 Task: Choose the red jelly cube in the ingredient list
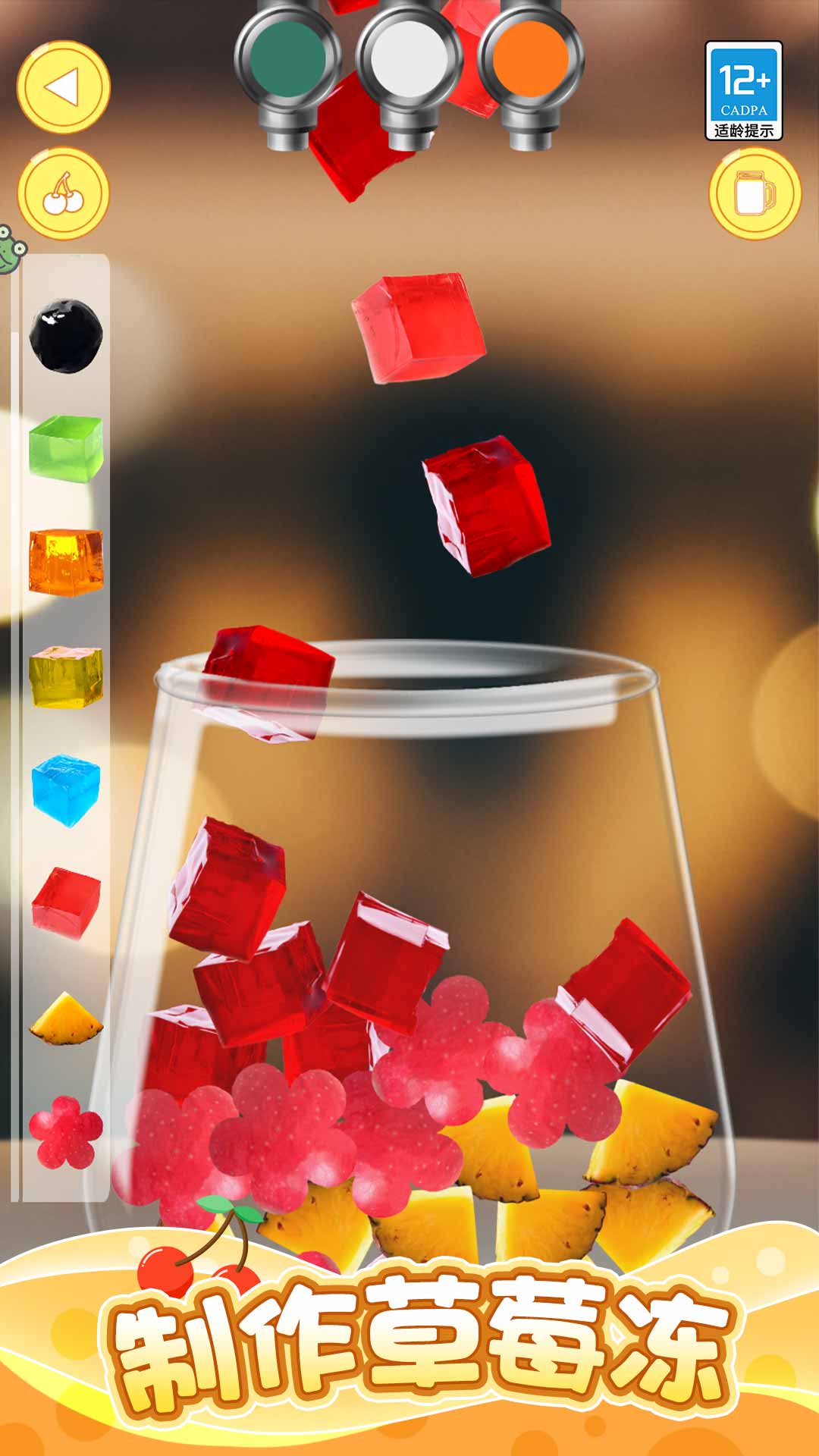[x=65, y=902]
